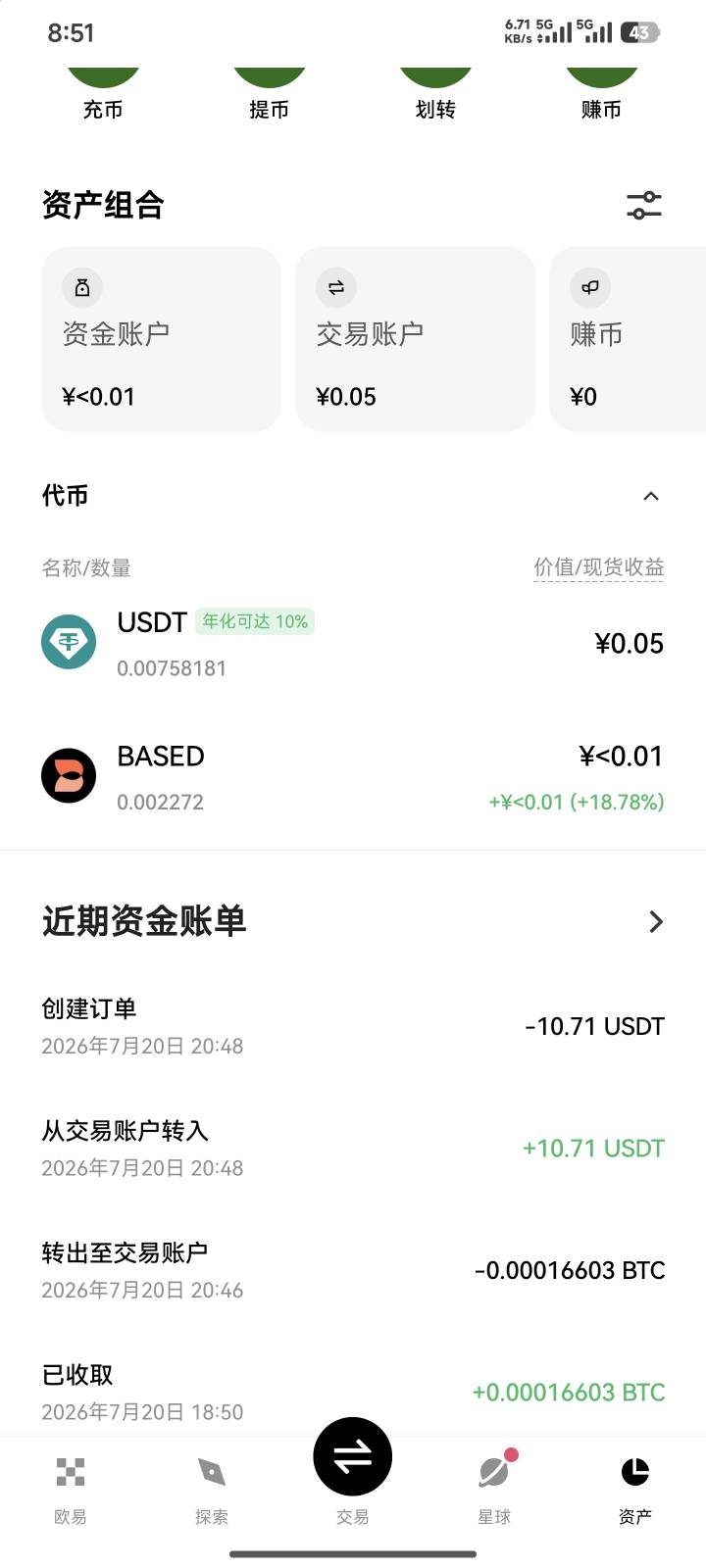Tap the 划转 transfer shortcut

tap(435, 93)
